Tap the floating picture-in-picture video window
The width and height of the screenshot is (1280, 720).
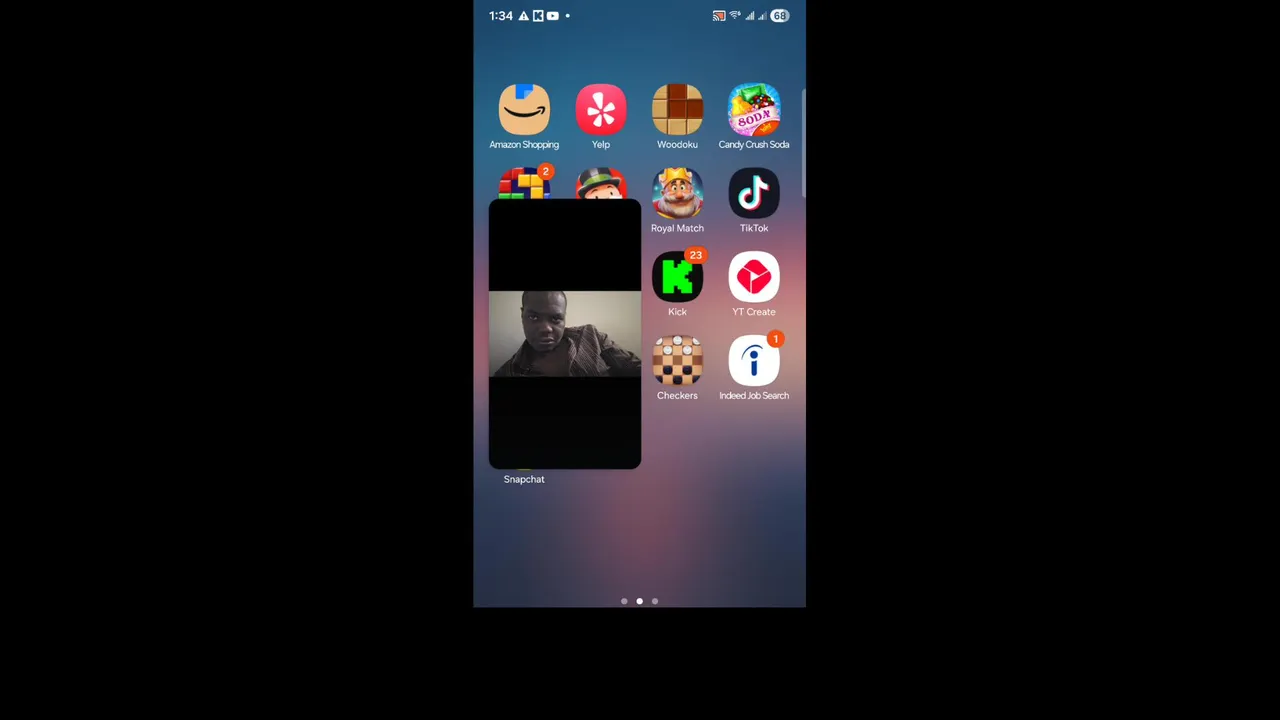(565, 334)
